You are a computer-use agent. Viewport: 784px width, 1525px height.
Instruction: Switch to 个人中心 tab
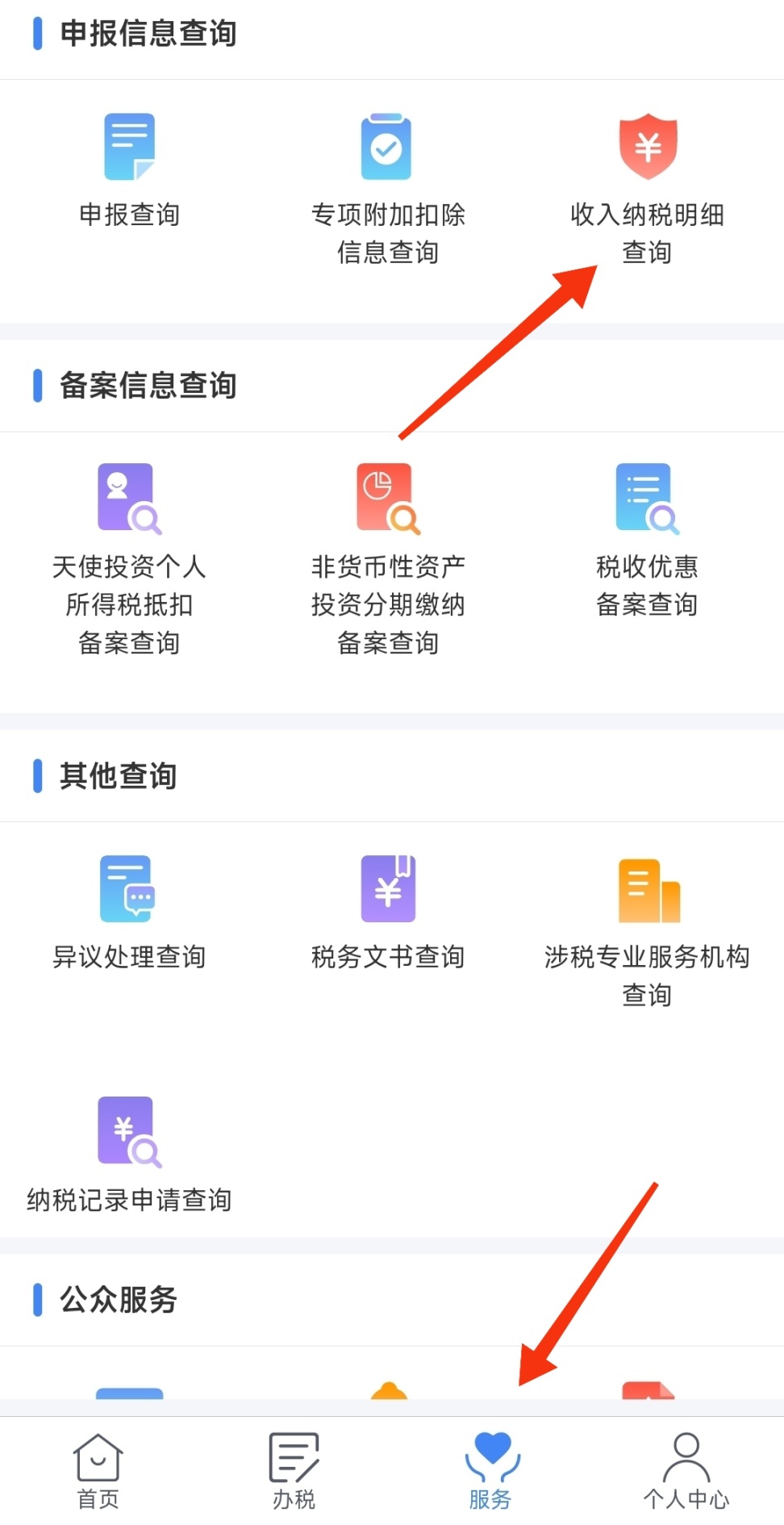[x=686, y=1470]
